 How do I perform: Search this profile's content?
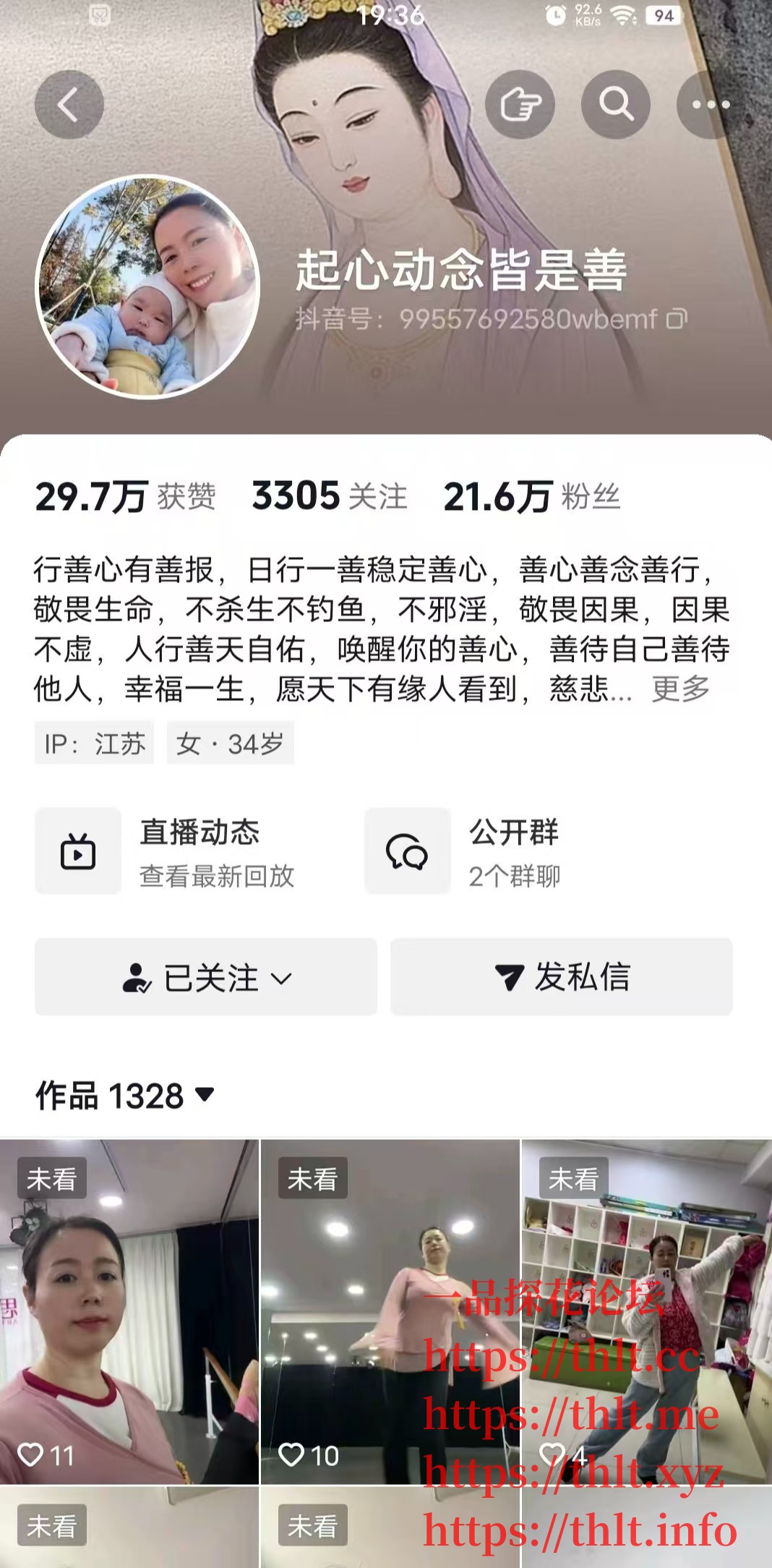(x=616, y=105)
